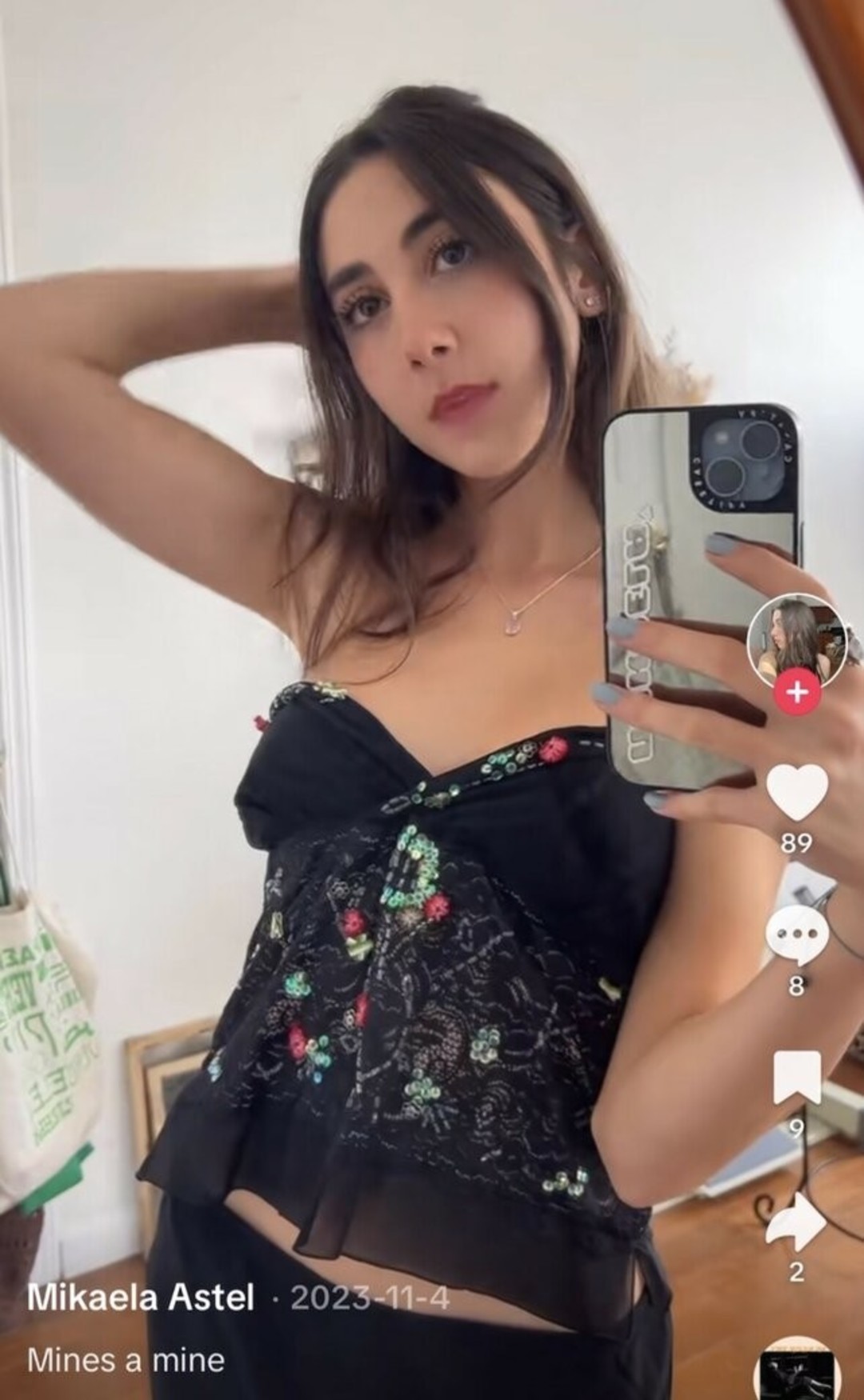Open the comments on this video
The height and width of the screenshot is (1400, 864).
point(797,935)
